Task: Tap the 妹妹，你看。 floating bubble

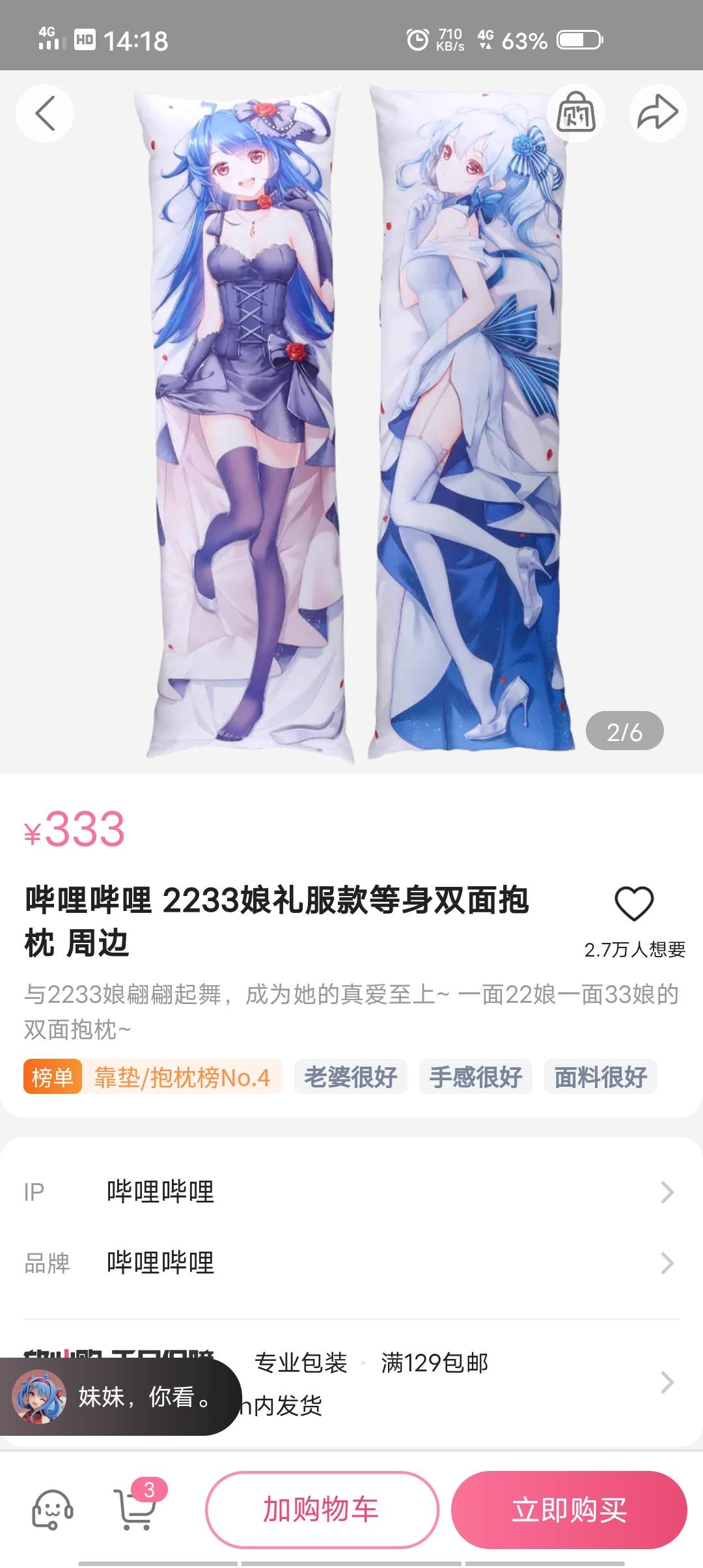Action: pos(120,1397)
